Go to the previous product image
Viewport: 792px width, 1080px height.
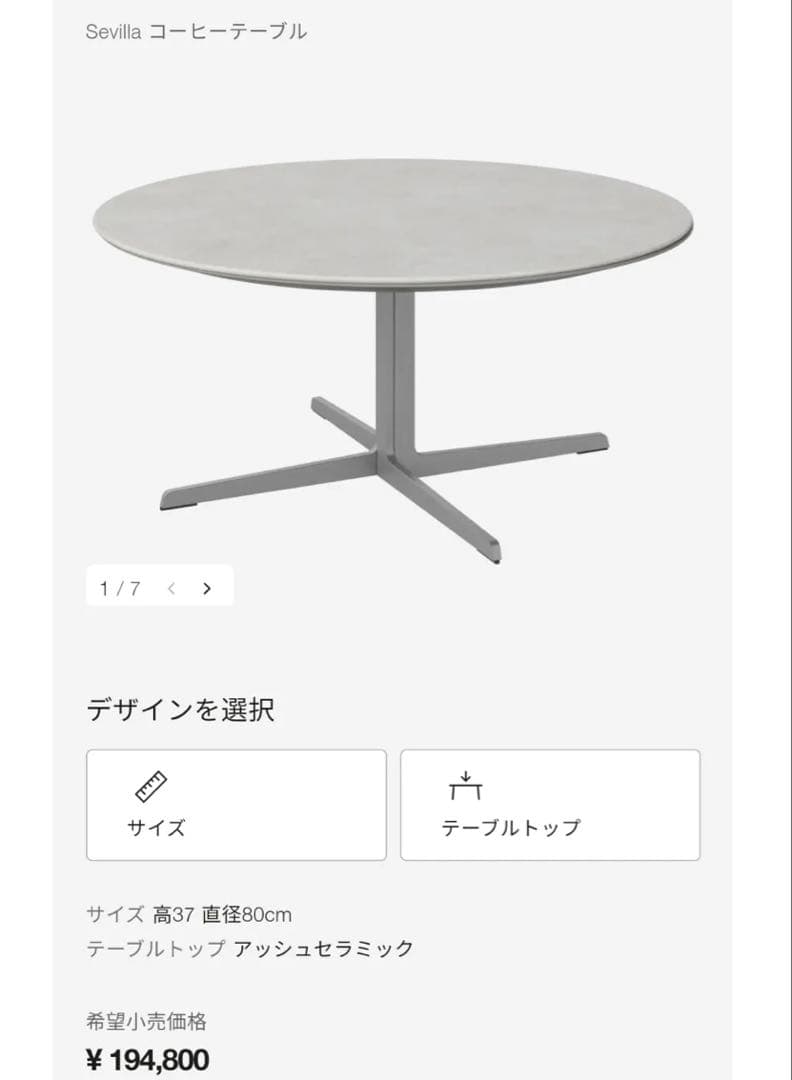[x=171, y=588]
